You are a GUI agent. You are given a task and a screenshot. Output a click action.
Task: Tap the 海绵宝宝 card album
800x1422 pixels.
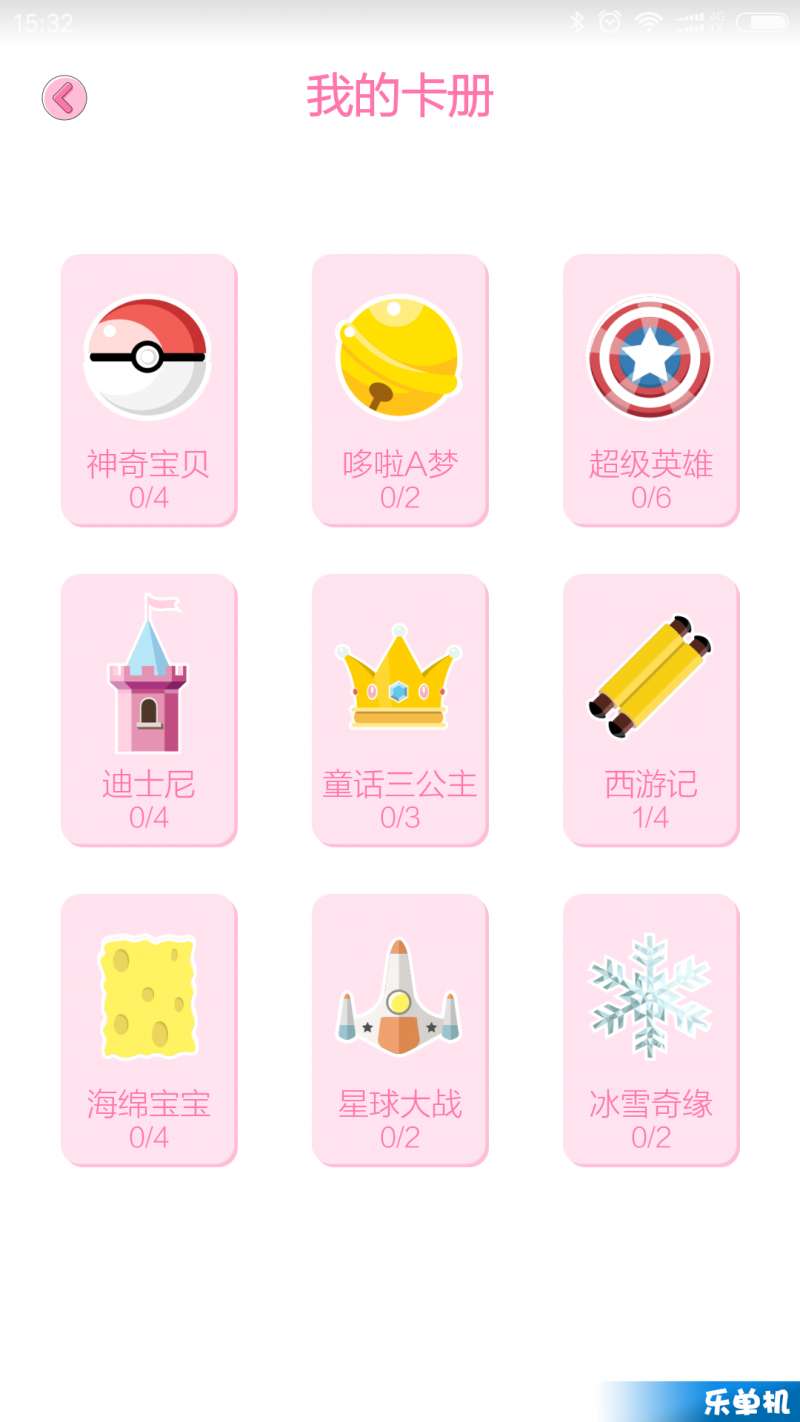tap(149, 1030)
